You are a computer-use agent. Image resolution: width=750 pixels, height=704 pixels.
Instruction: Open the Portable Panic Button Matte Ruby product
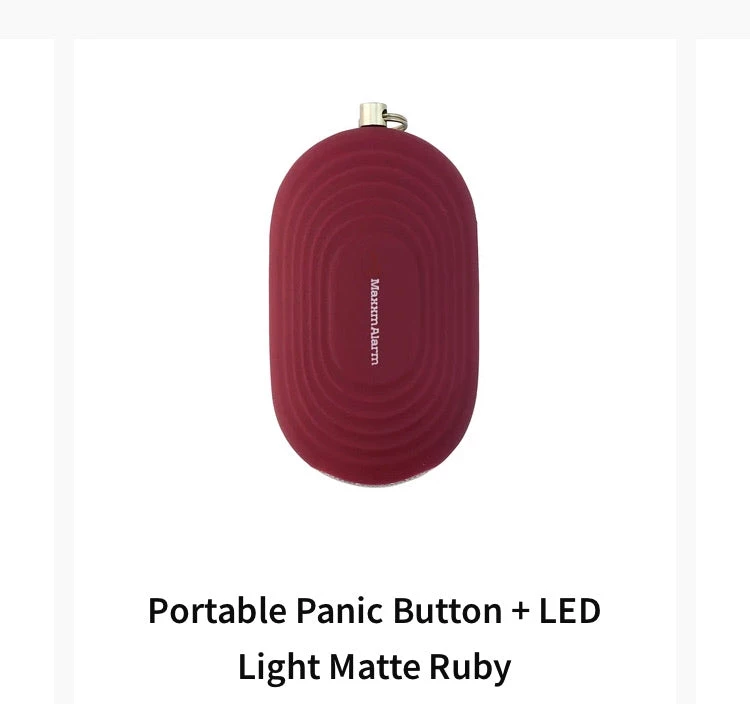pyautogui.click(x=374, y=637)
